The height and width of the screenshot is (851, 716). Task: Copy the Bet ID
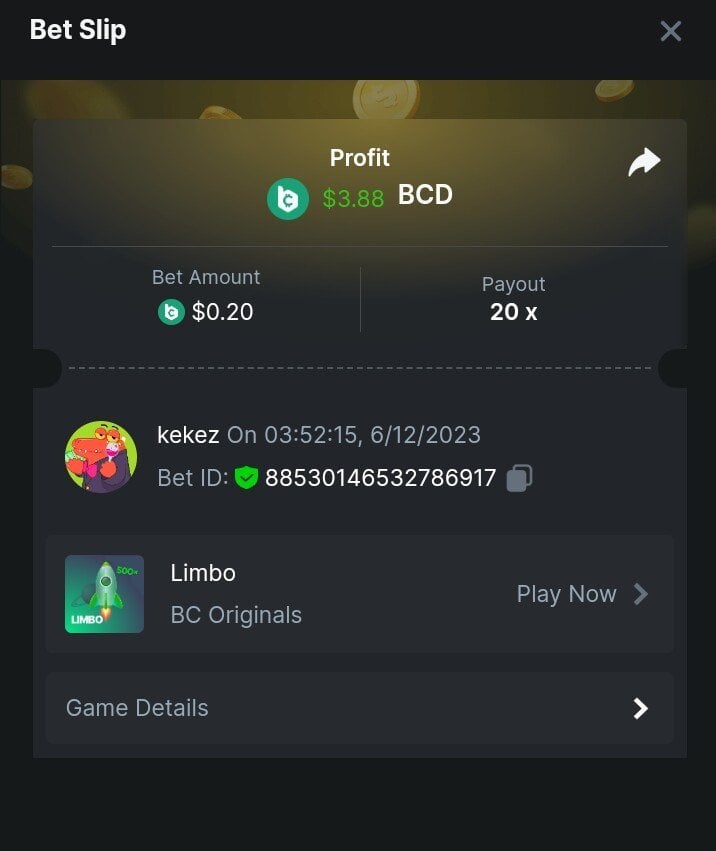519,478
